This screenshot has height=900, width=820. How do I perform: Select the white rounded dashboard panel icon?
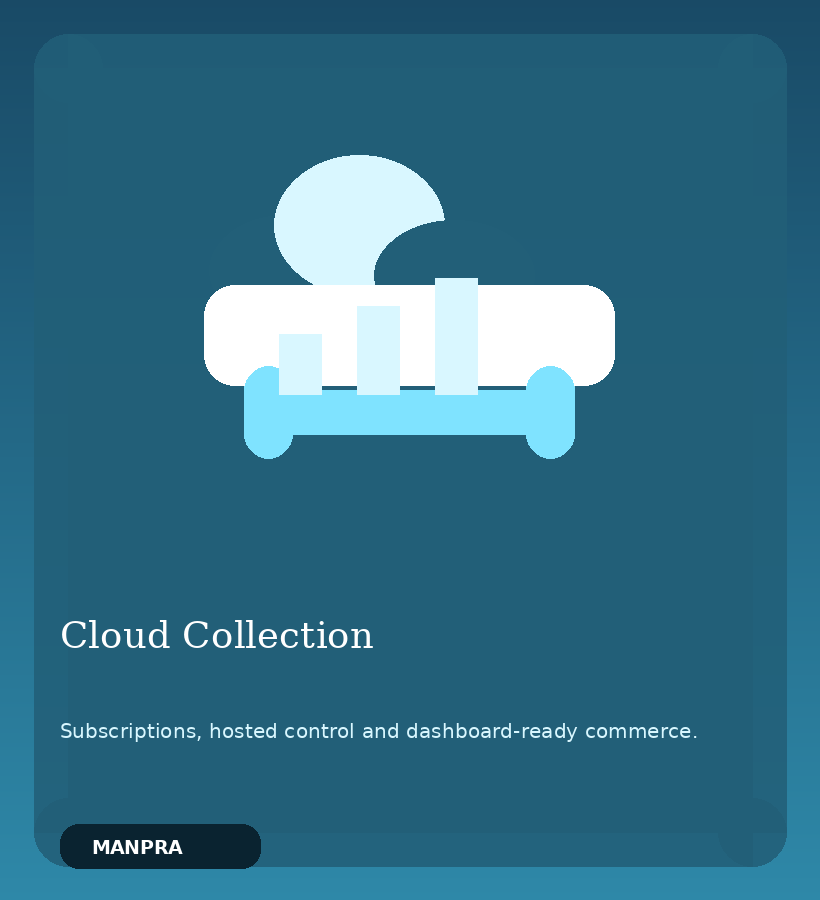pyautogui.click(x=410, y=335)
